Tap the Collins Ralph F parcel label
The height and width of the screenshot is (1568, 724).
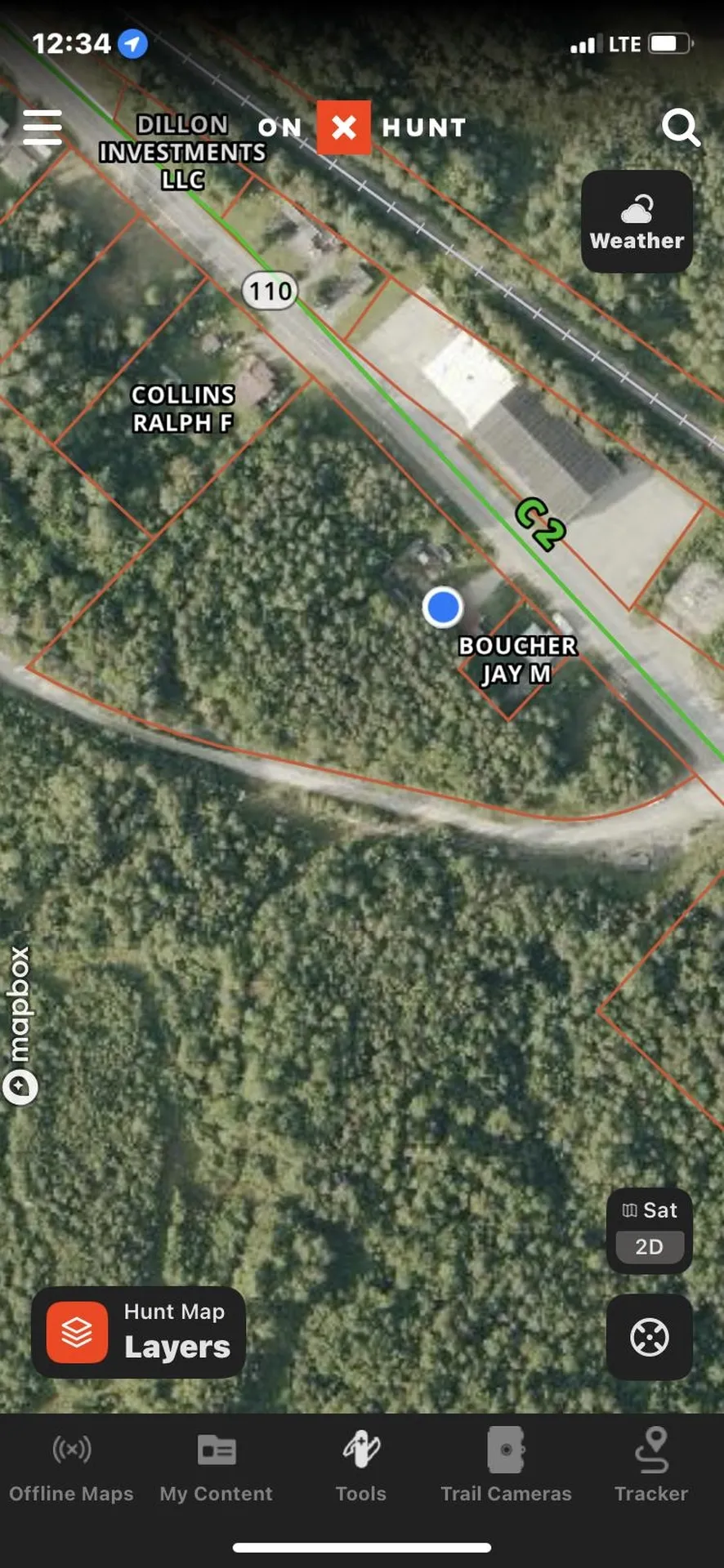coord(182,408)
